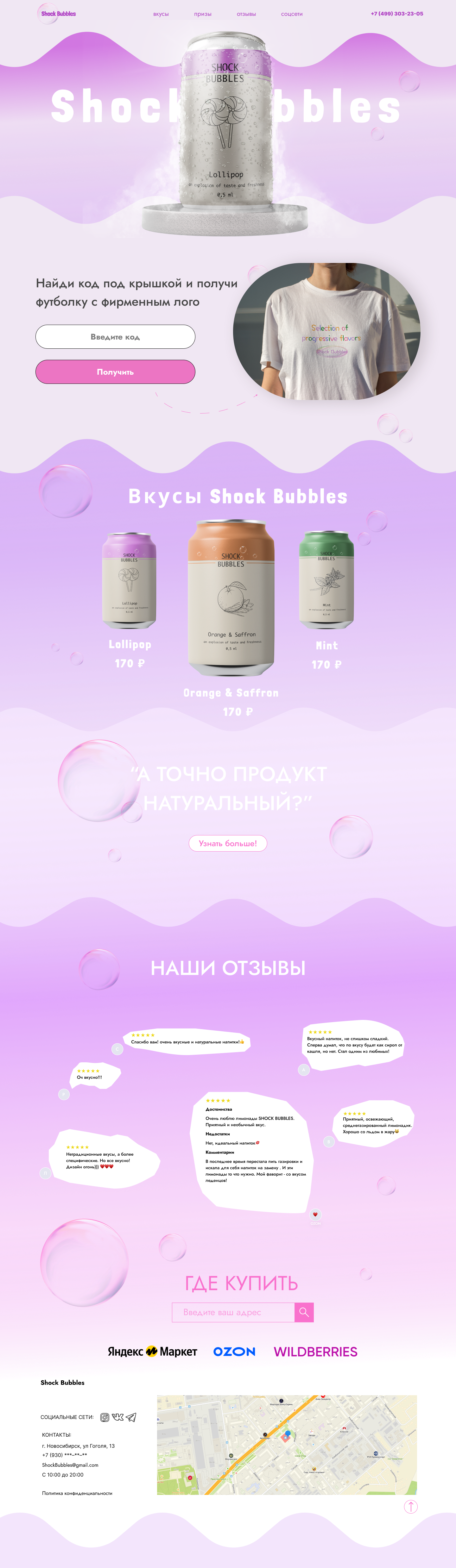The width and height of the screenshot is (456, 1568).
Task: Tap the address search magnifier button
Action: pos(304,1312)
